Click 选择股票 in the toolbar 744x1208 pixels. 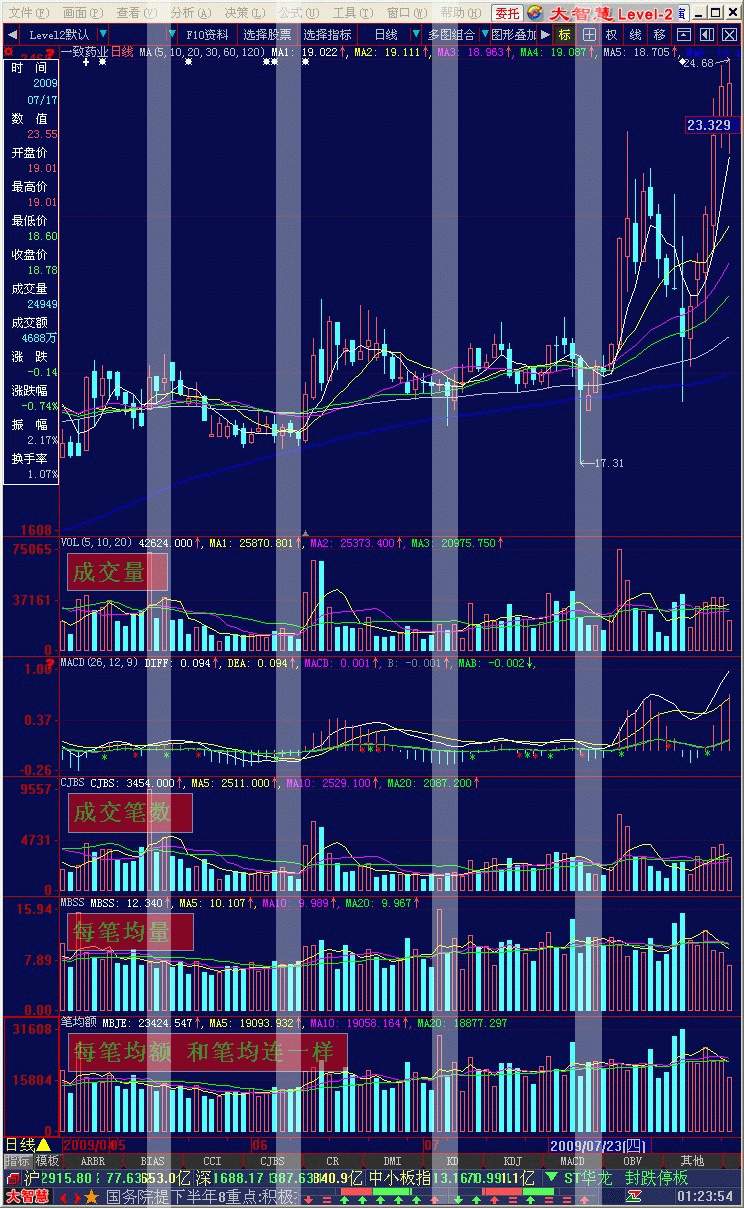pyautogui.click(x=267, y=34)
